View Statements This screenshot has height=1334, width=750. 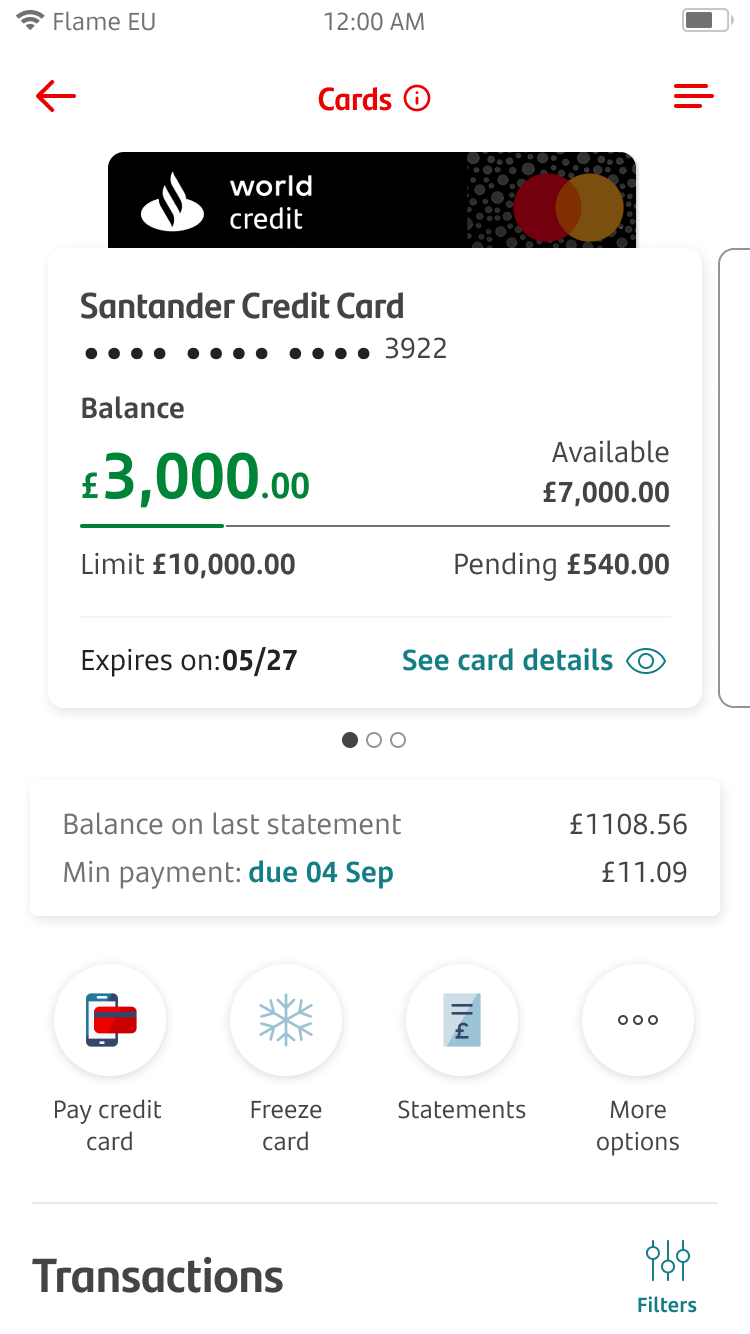tap(462, 1020)
